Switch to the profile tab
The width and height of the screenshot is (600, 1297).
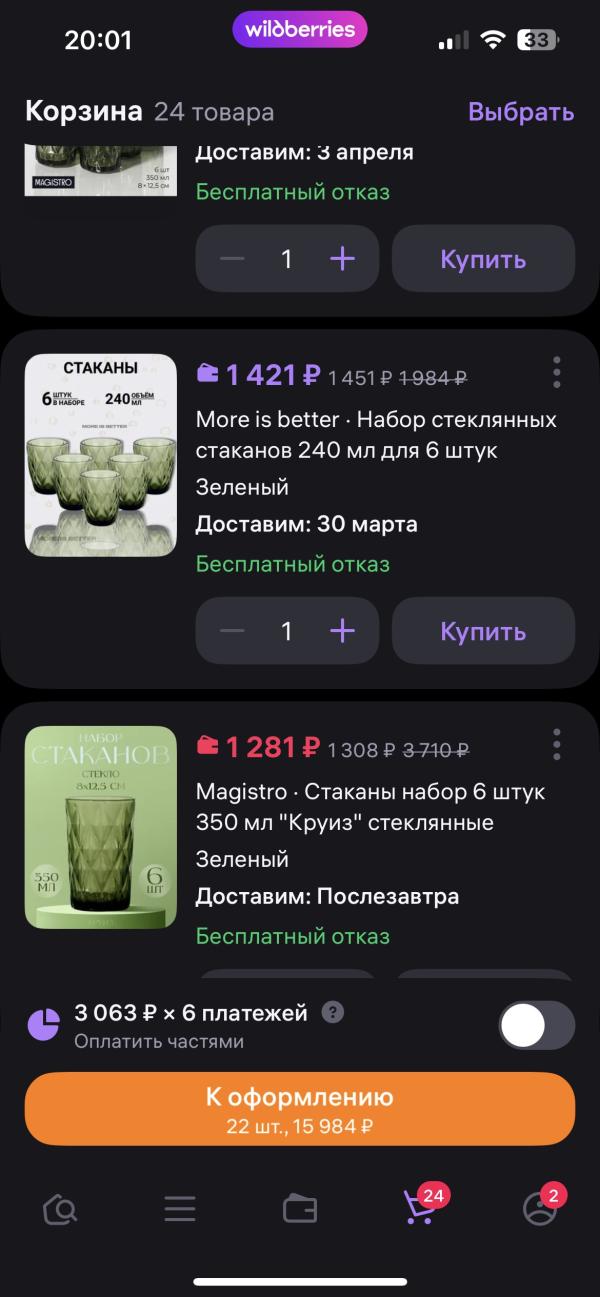(540, 1208)
